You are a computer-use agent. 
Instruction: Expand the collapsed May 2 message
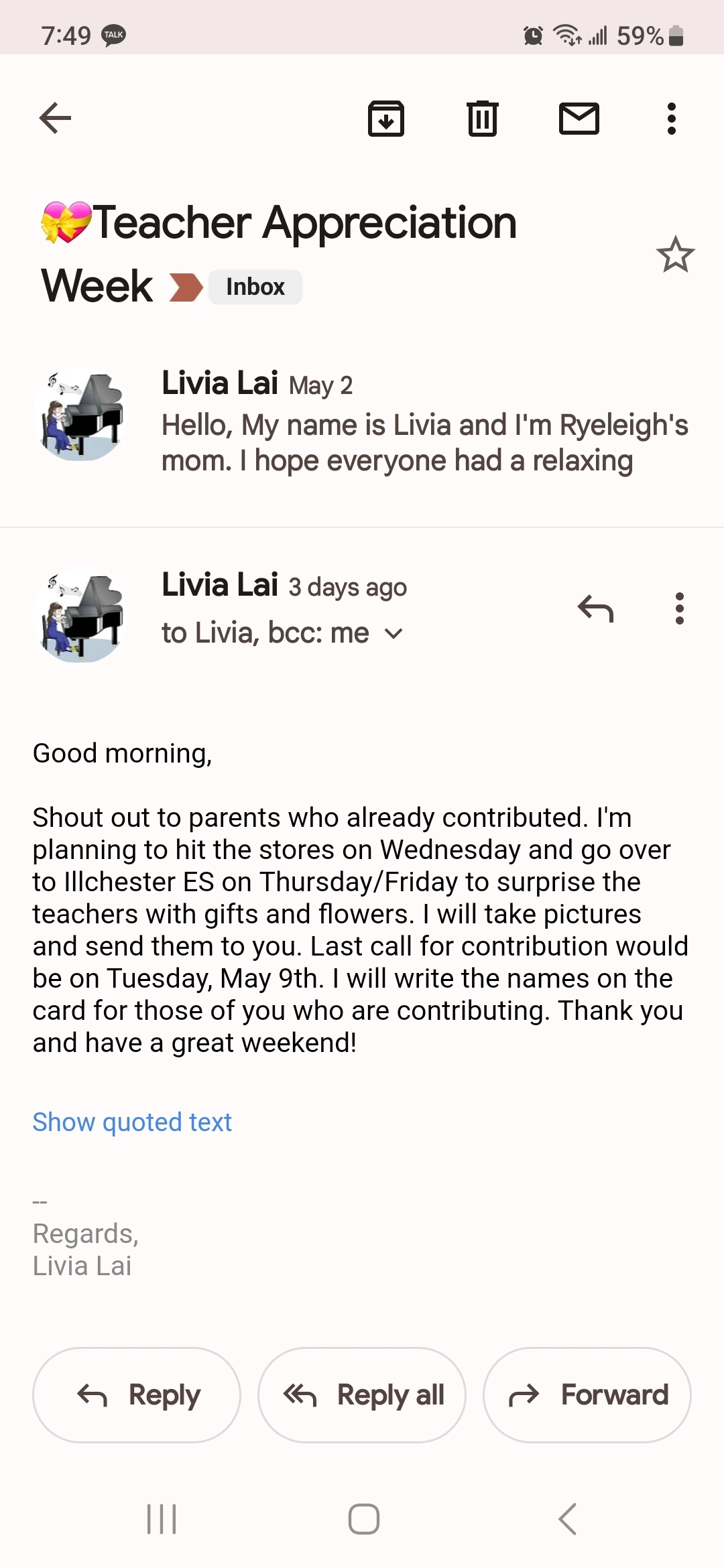pyautogui.click(x=424, y=423)
